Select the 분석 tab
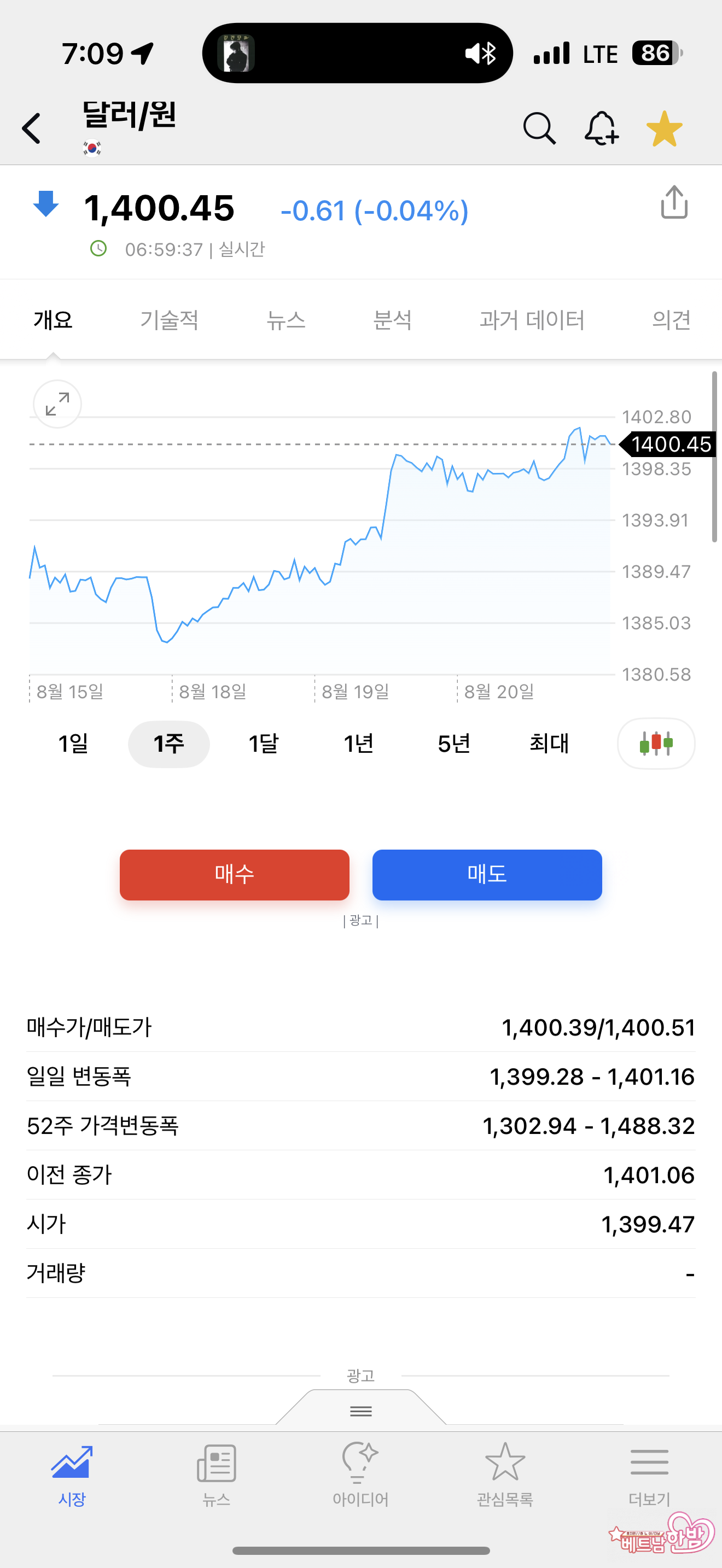This screenshot has height=1568, width=722. point(393,320)
